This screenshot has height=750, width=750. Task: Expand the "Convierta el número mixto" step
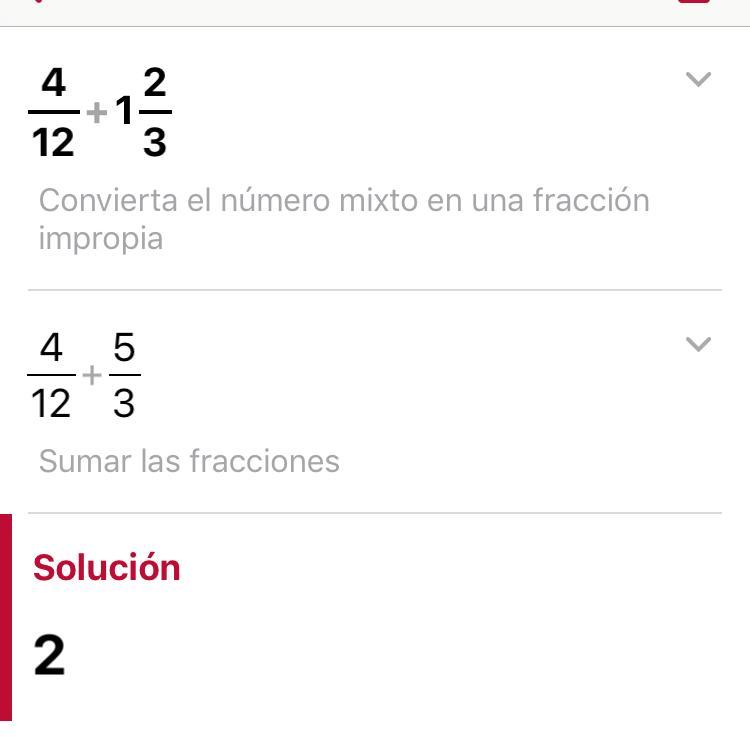click(698, 80)
